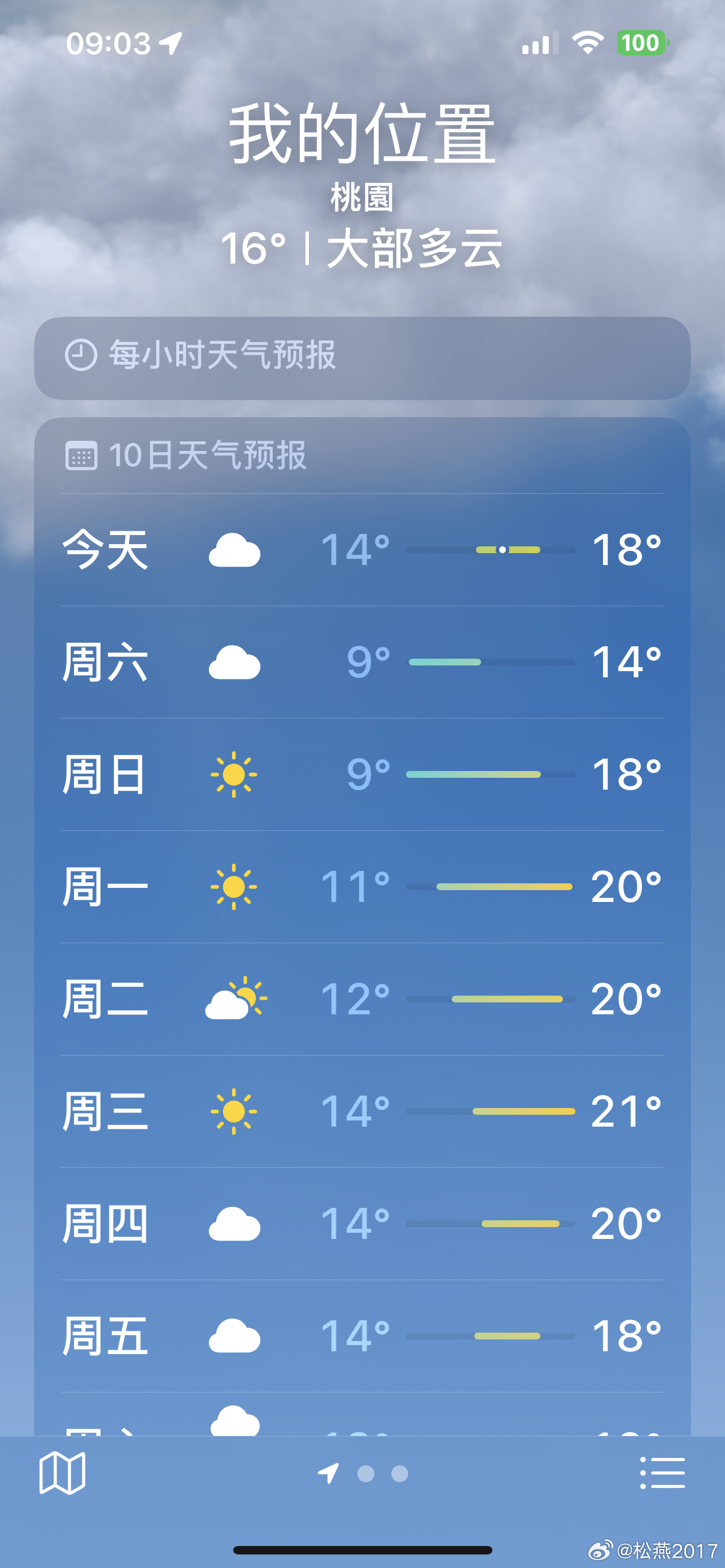Open the city list menu
The image size is (725, 1568).
pyautogui.click(x=662, y=1473)
